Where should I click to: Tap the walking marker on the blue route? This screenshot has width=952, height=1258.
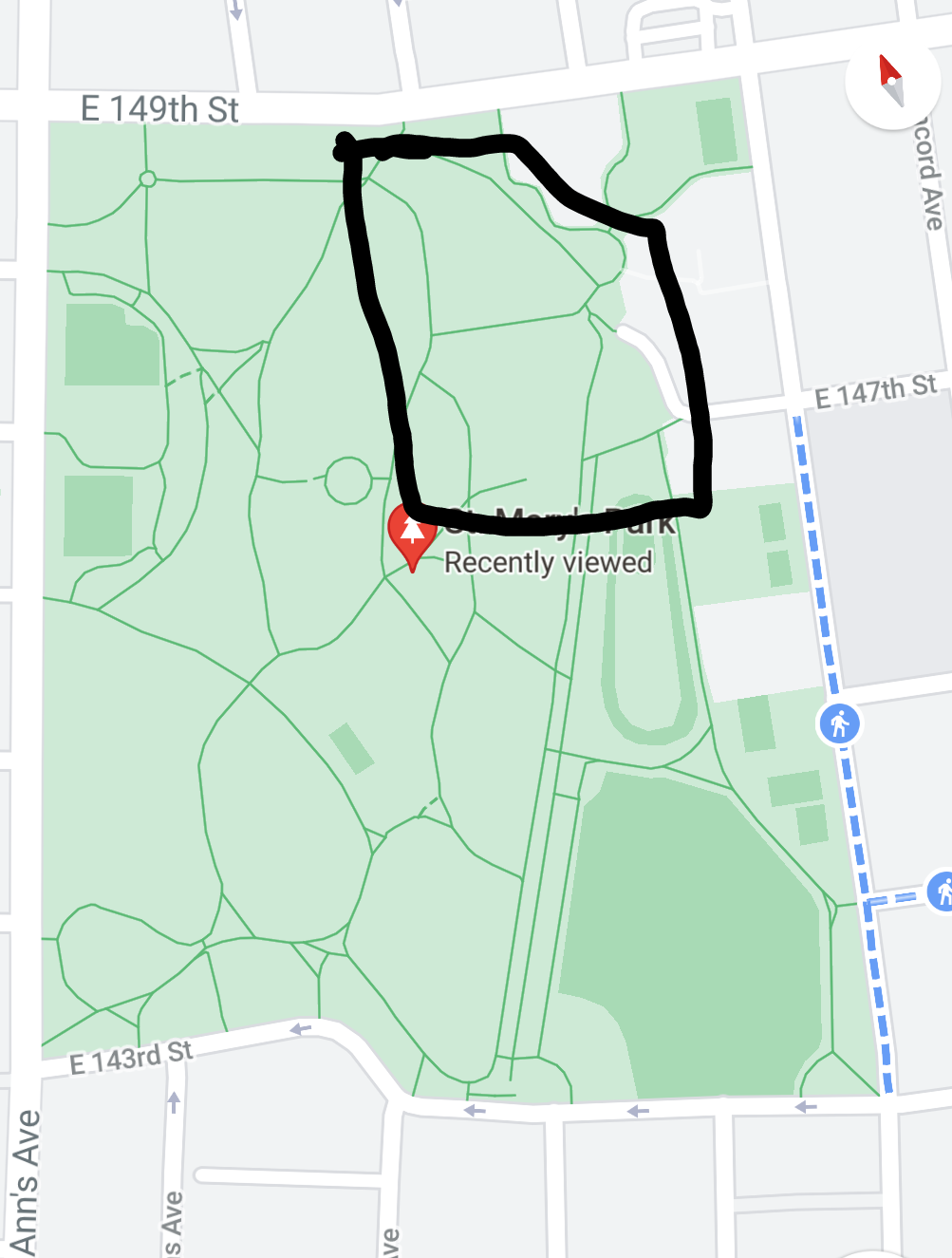click(x=839, y=724)
